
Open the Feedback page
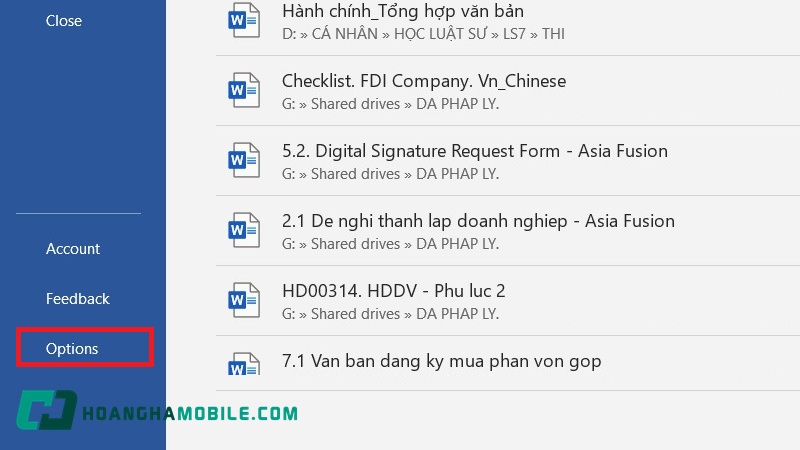tap(78, 299)
